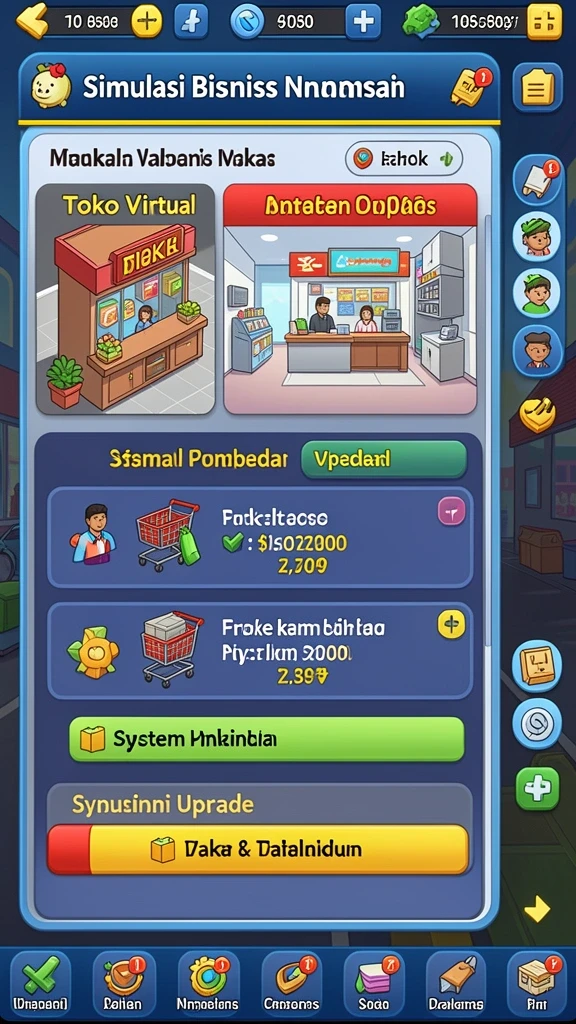Tap the yellow plus on Froke kambühtao row
The height and width of the screenshot is (1024, 576).
(451, 625)
